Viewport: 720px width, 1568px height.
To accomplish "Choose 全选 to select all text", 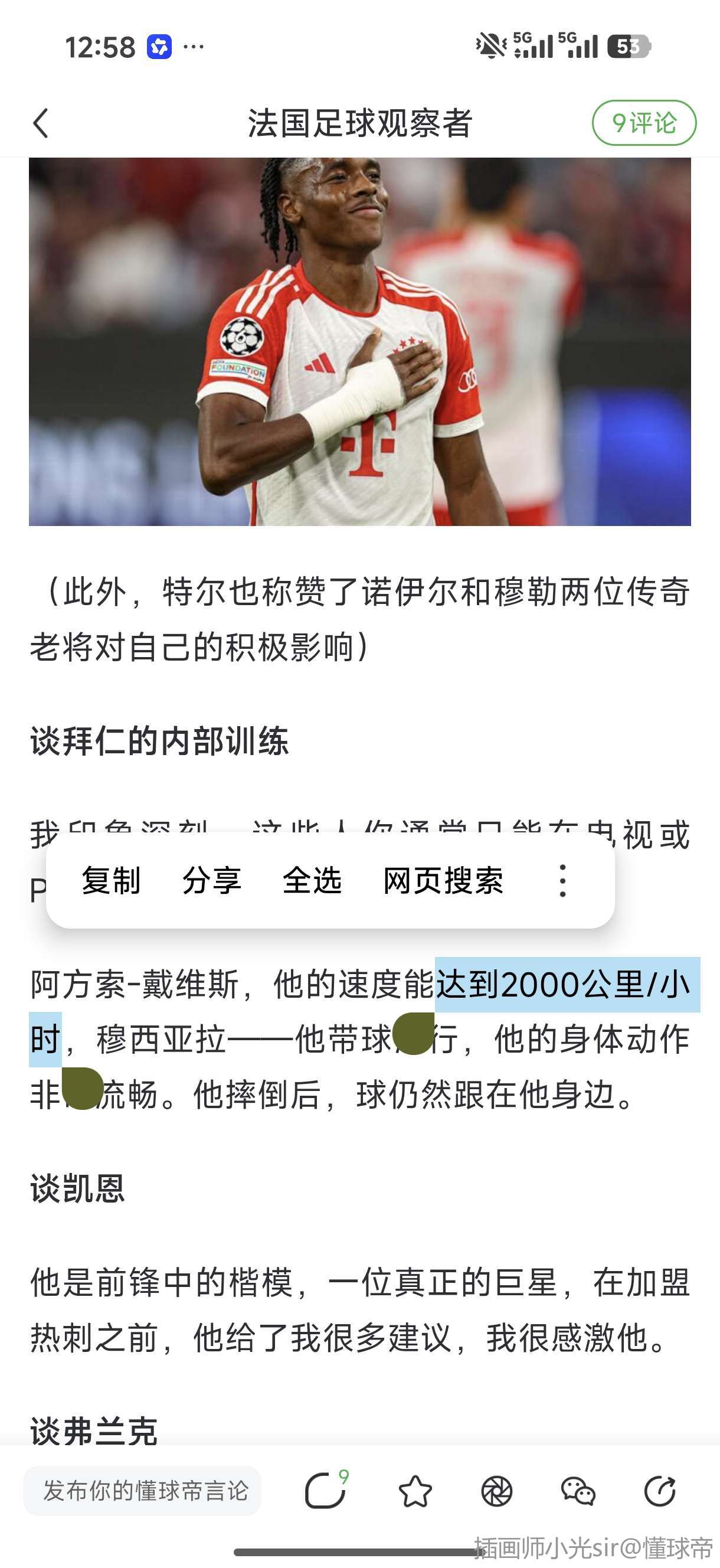I will [x=312, y=880].
